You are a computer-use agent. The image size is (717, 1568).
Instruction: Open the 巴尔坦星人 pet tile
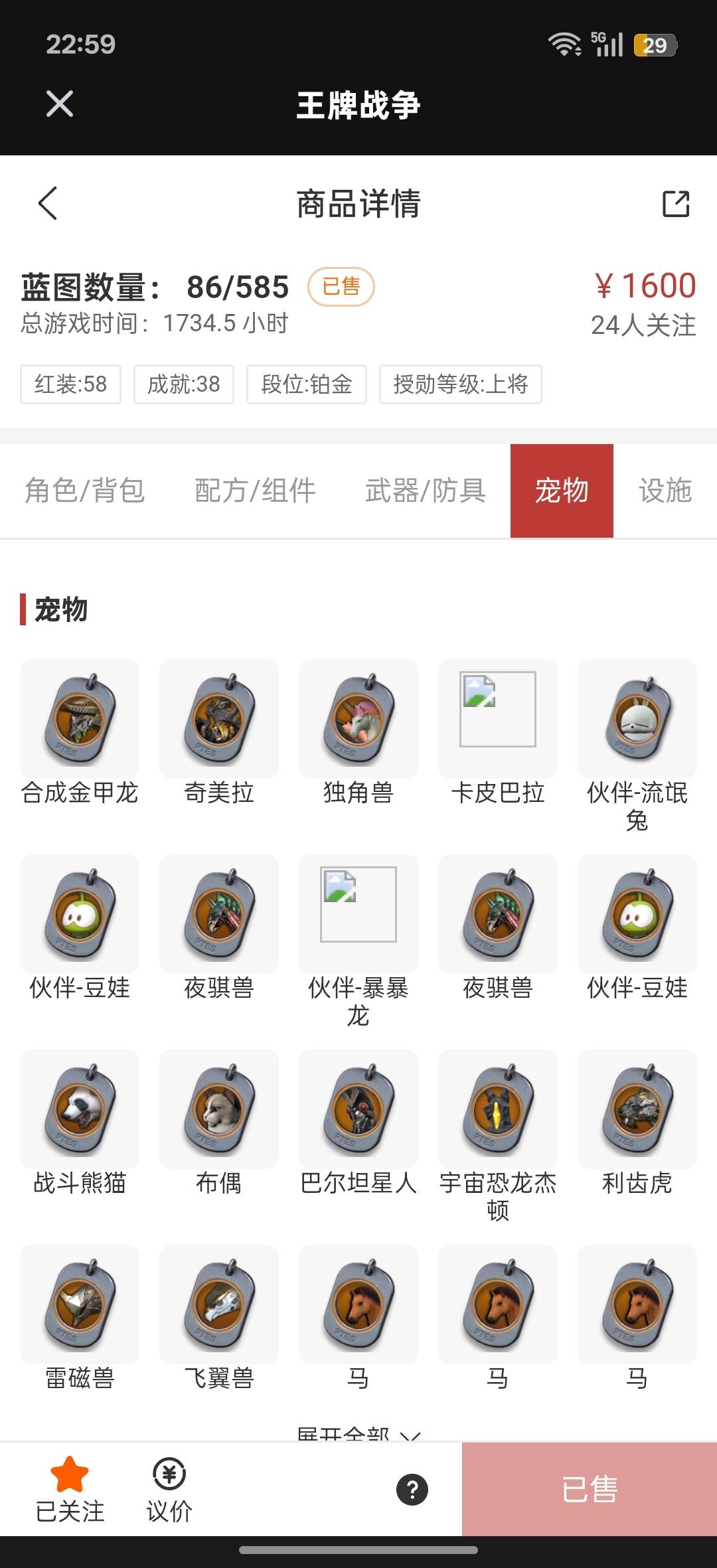click(358, 1109)
